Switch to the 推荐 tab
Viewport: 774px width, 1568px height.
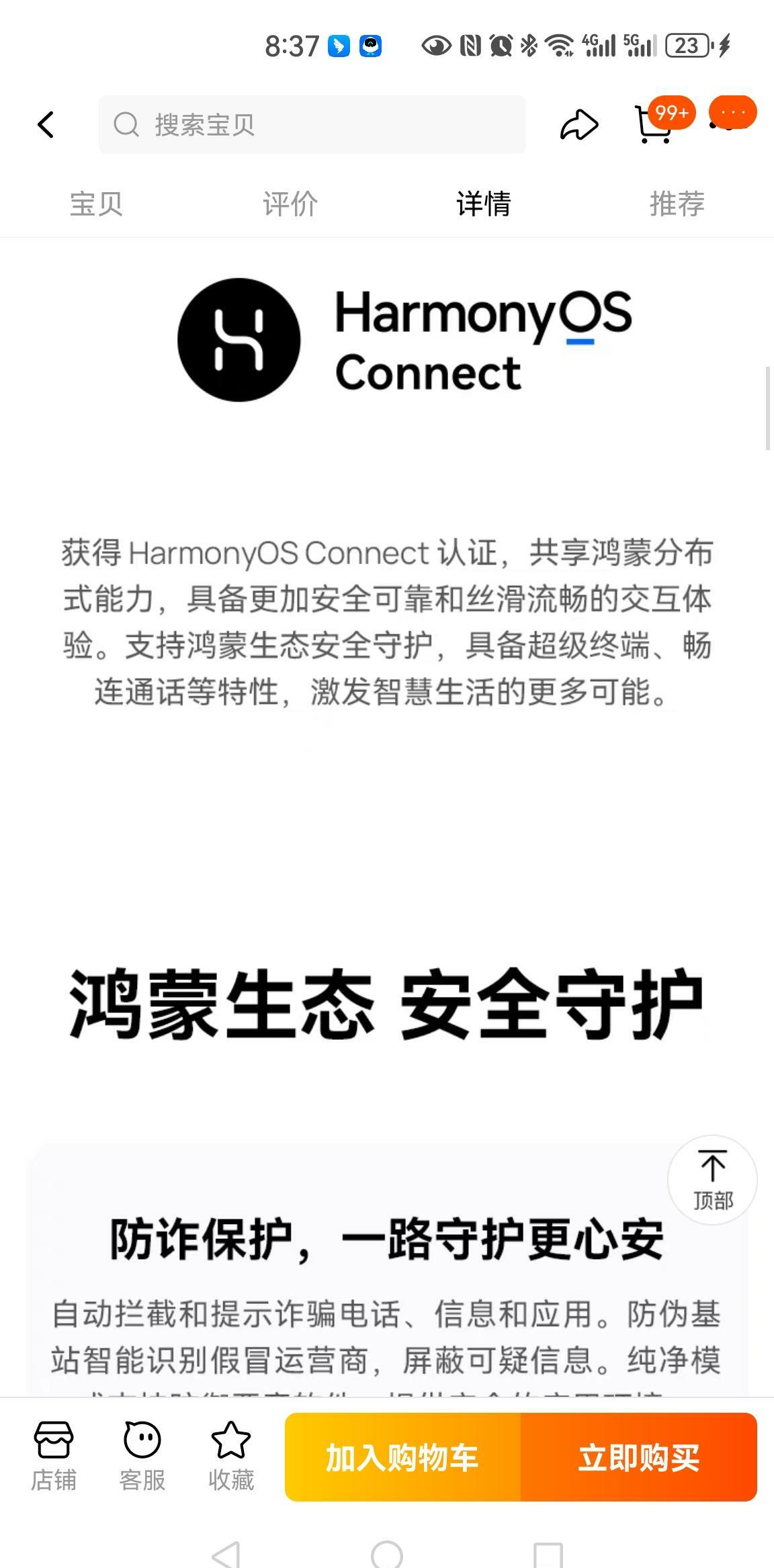pos(677,204)
